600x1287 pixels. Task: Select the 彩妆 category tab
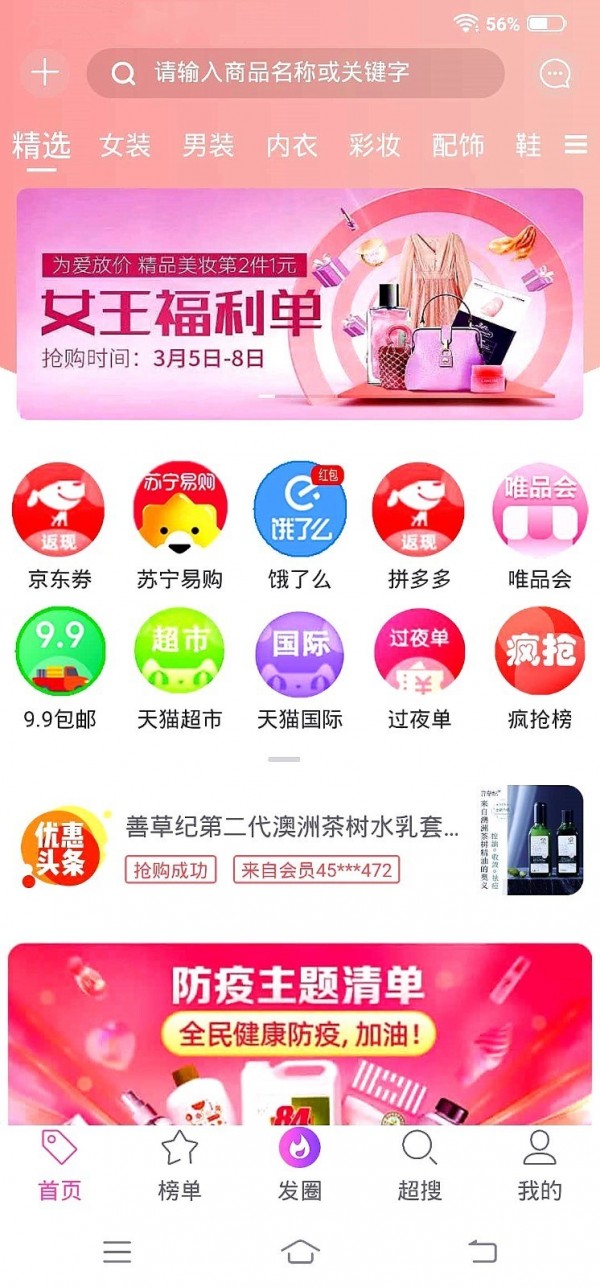click(x=375, y=146)
